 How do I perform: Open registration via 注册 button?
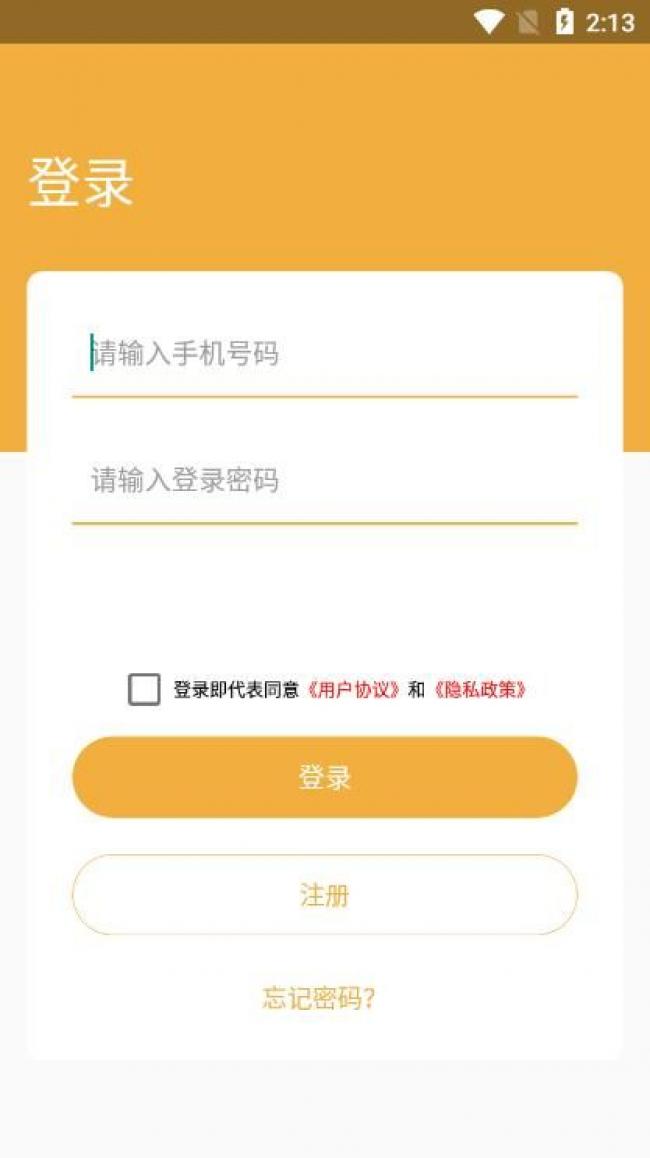click(x=324, y=895)
